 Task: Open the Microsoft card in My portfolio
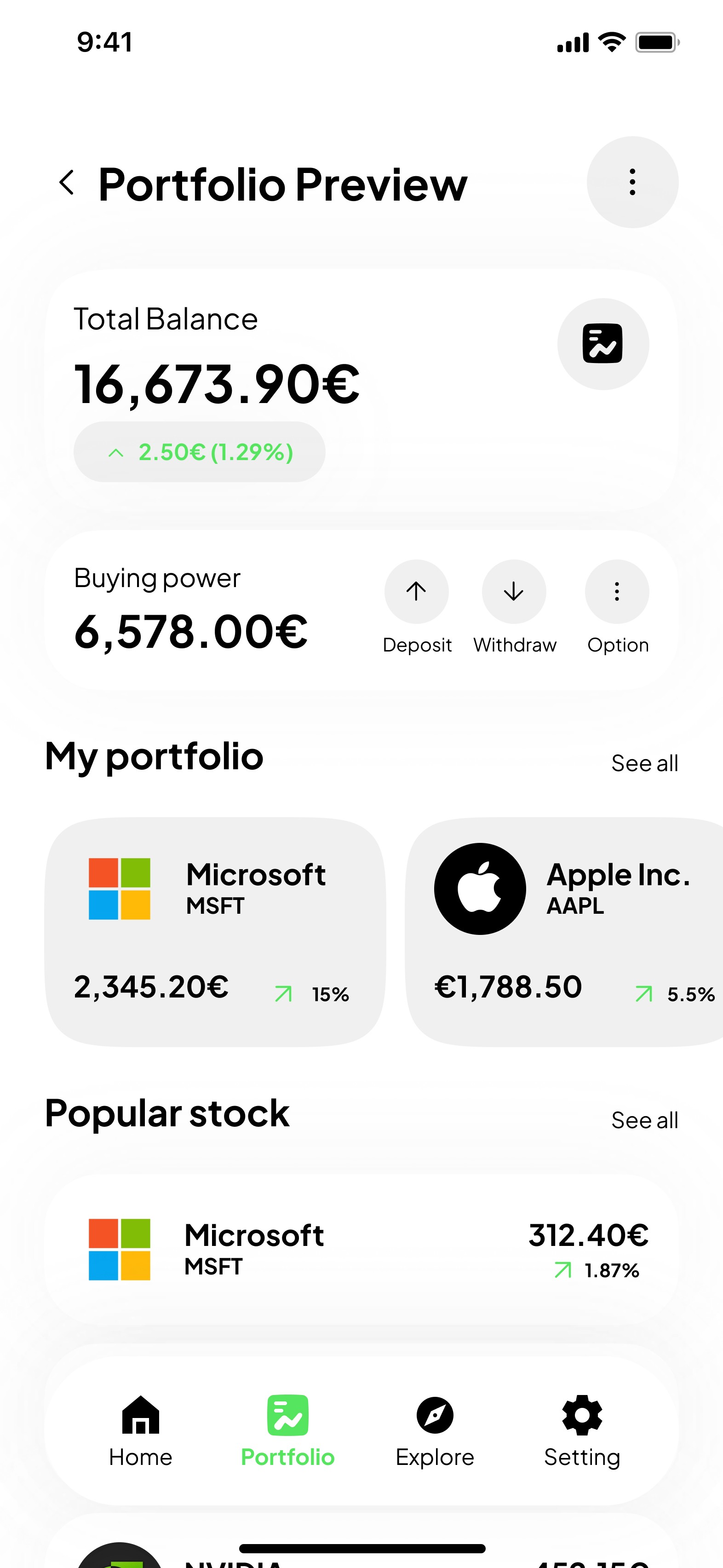pyautogui.click(x=215, y=932)
